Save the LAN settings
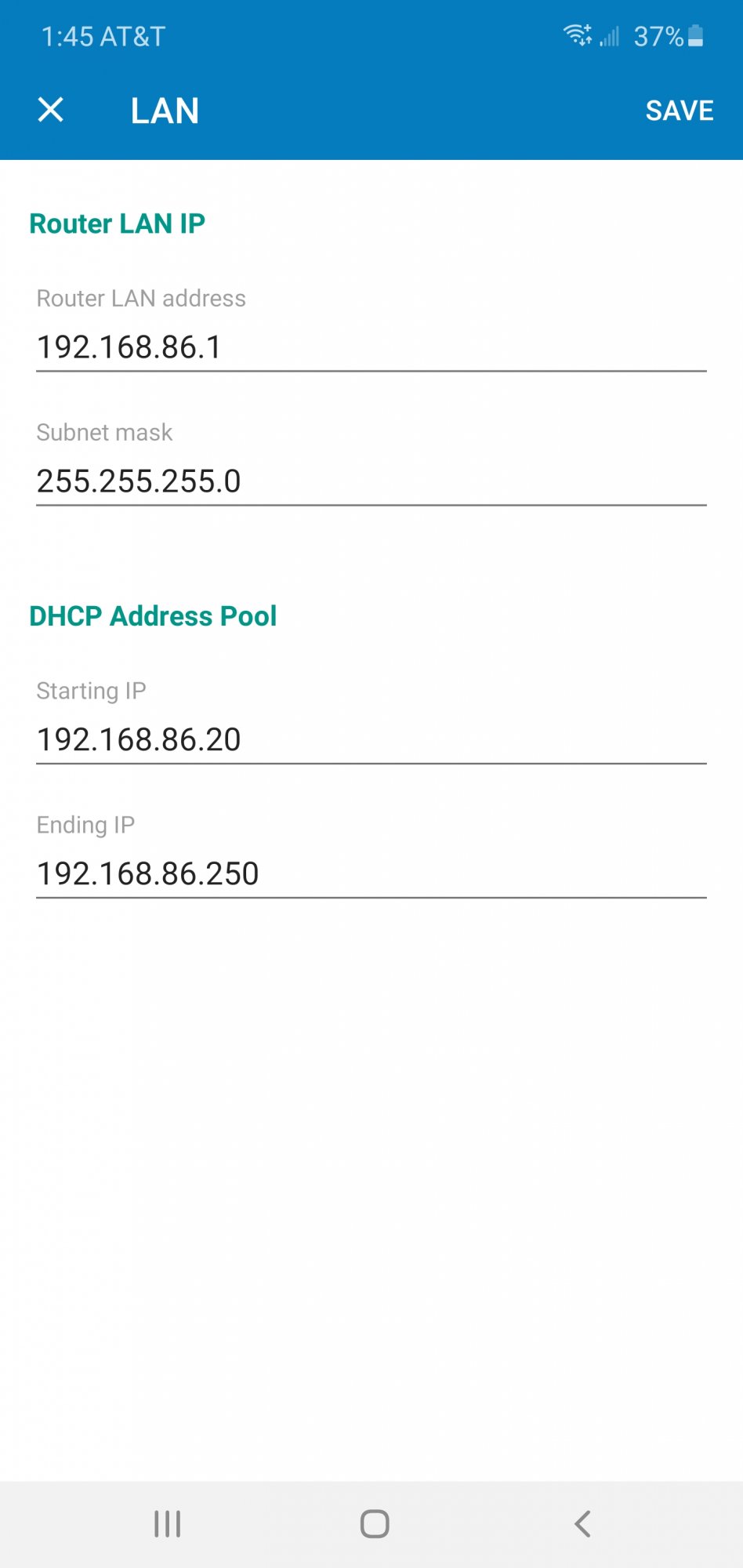Image resolution: width=743 pixels, height=1568 pixels. point(679,111)
